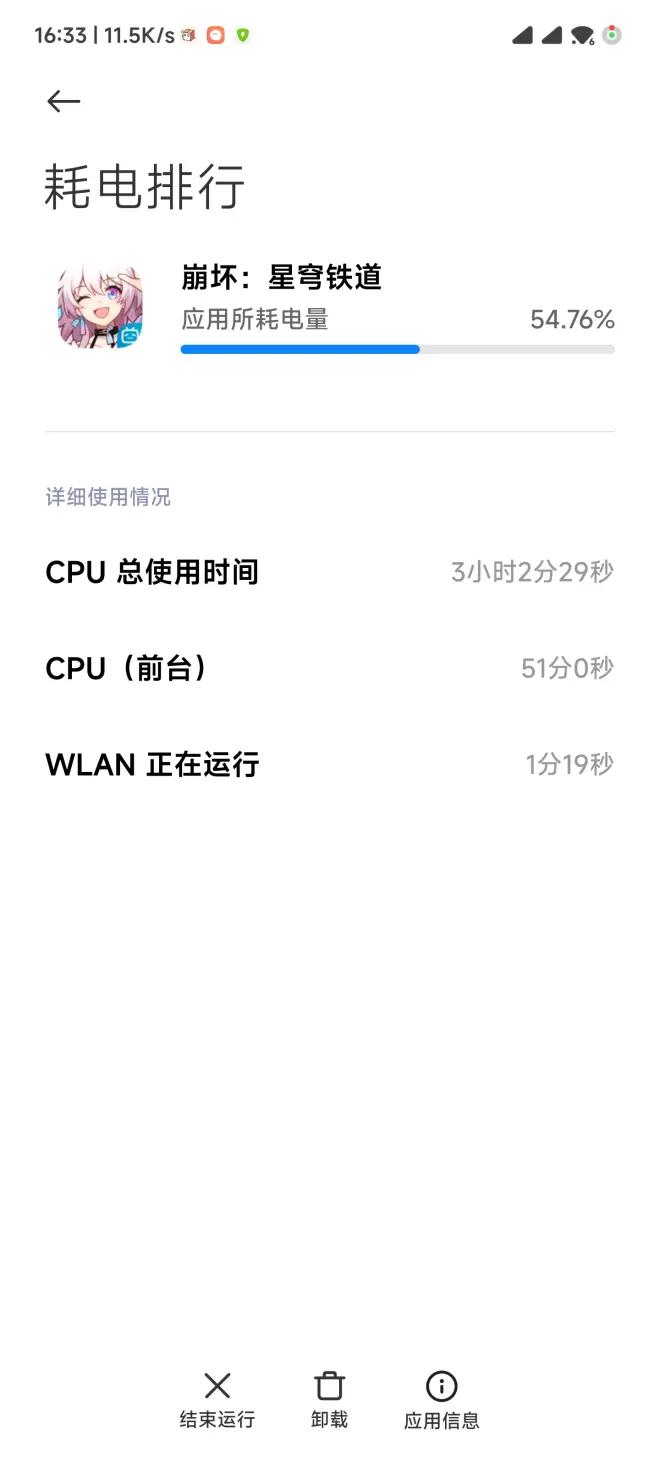Open 应用信息 app details
The image size is (660, 1467).
(441, 1399)
